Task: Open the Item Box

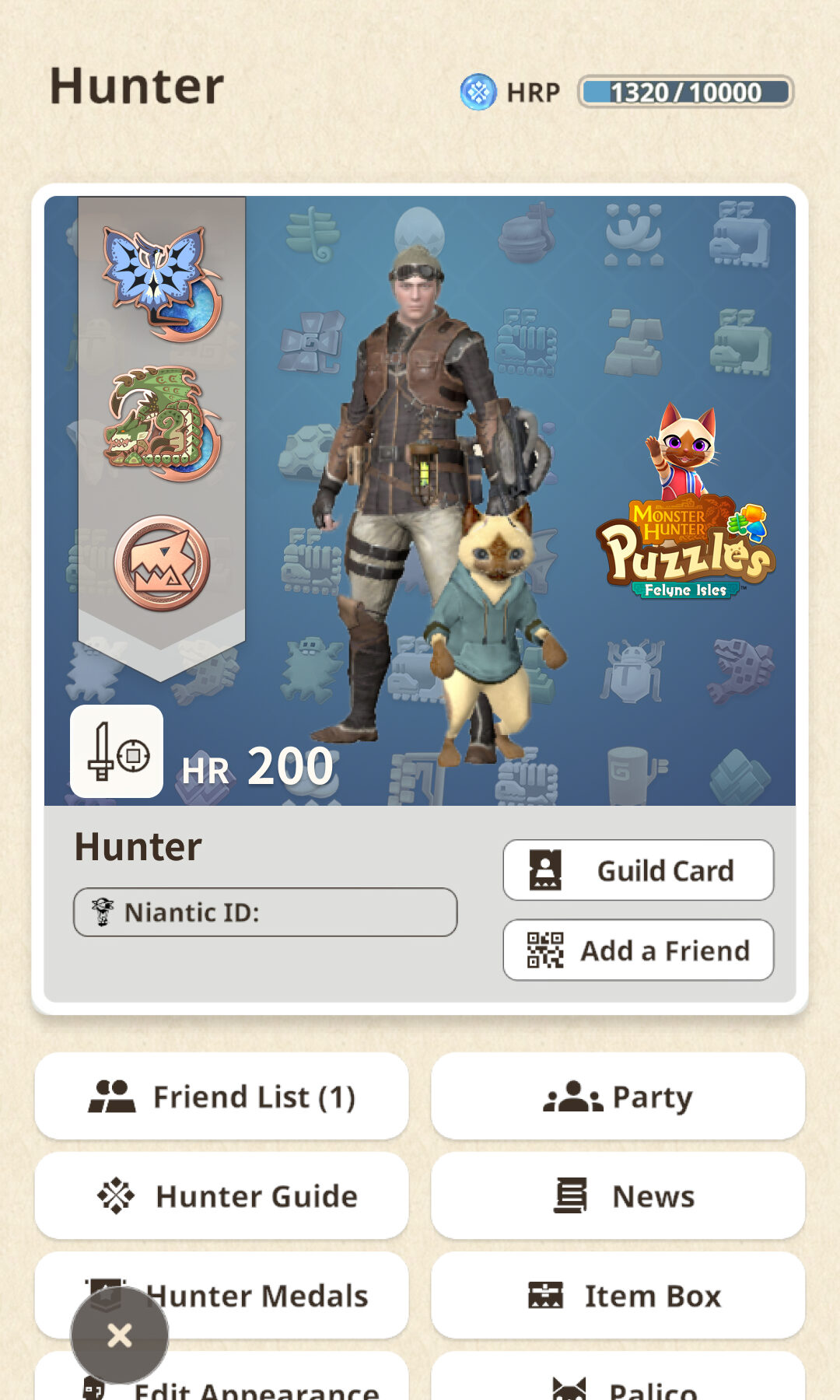Action: coord(618,1296)
